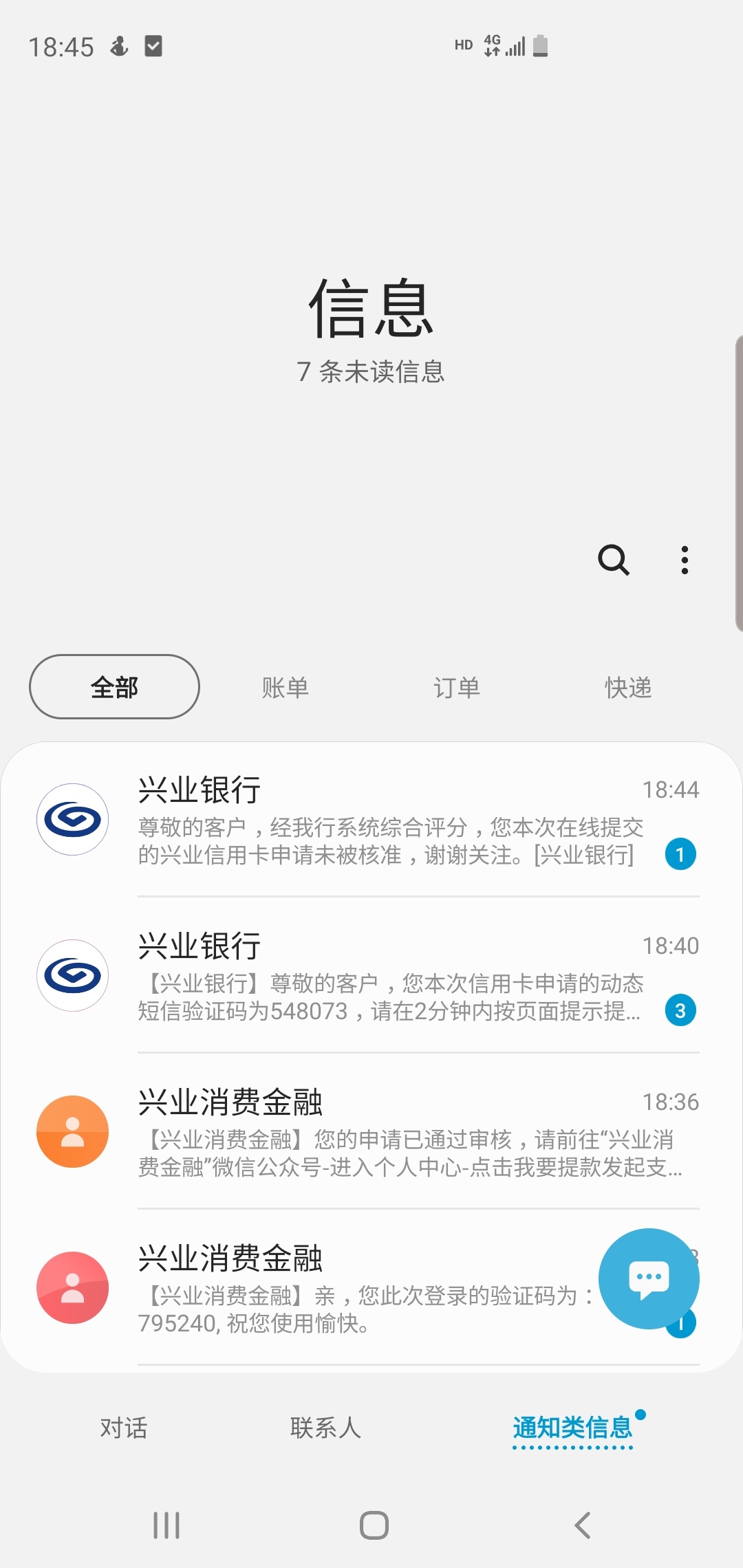Select the 全部 filter chip

[x=114, y=687]
